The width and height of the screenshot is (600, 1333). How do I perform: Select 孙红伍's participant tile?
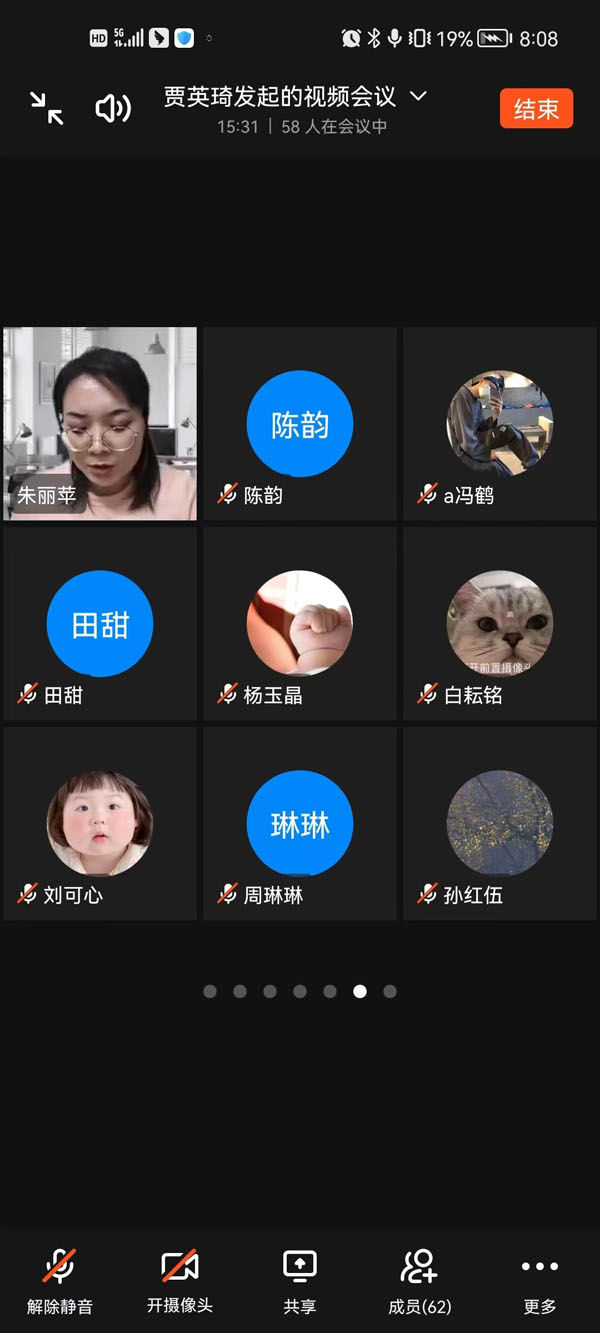499,823
